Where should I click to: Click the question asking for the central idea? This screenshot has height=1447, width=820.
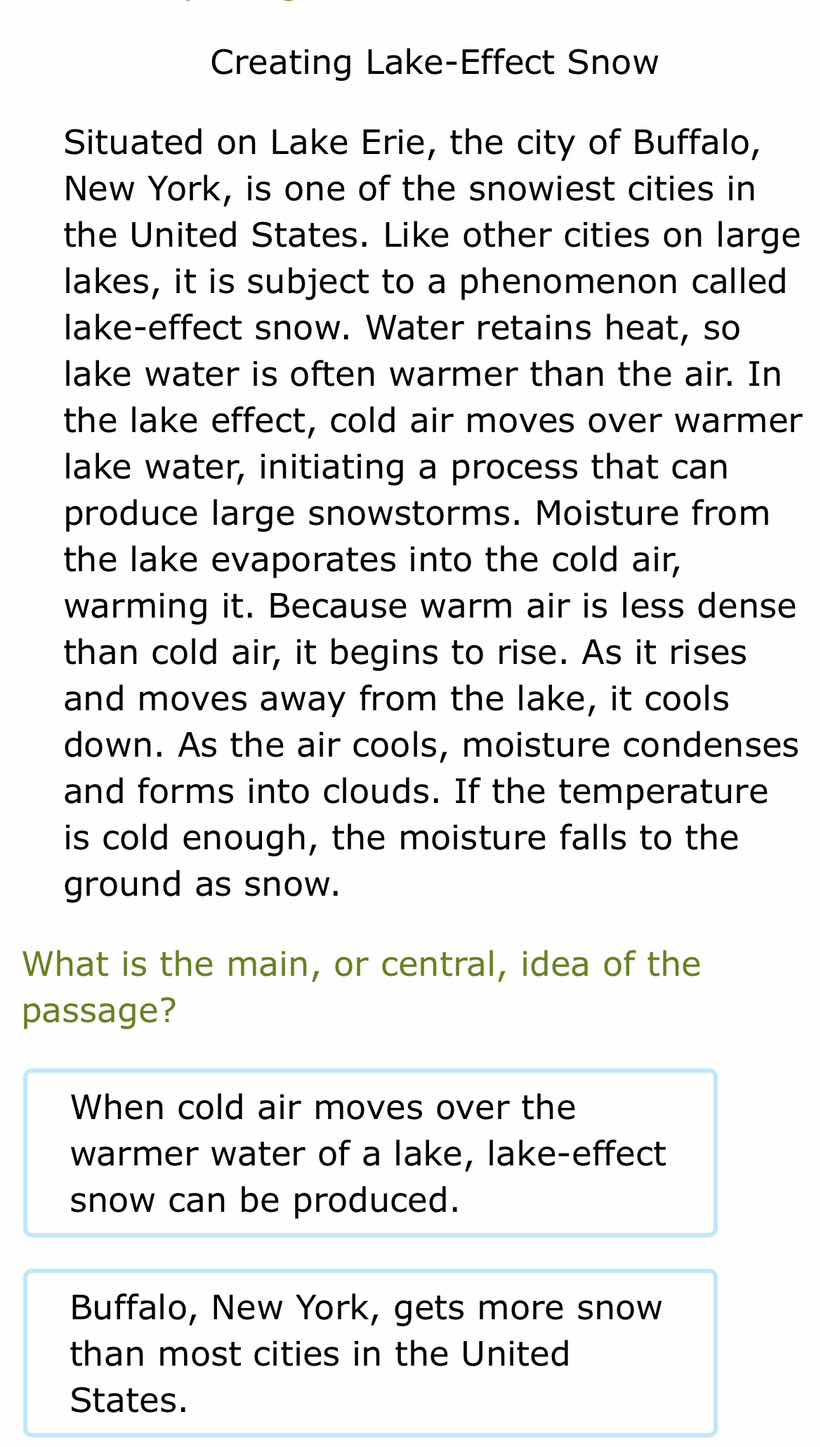361,986
